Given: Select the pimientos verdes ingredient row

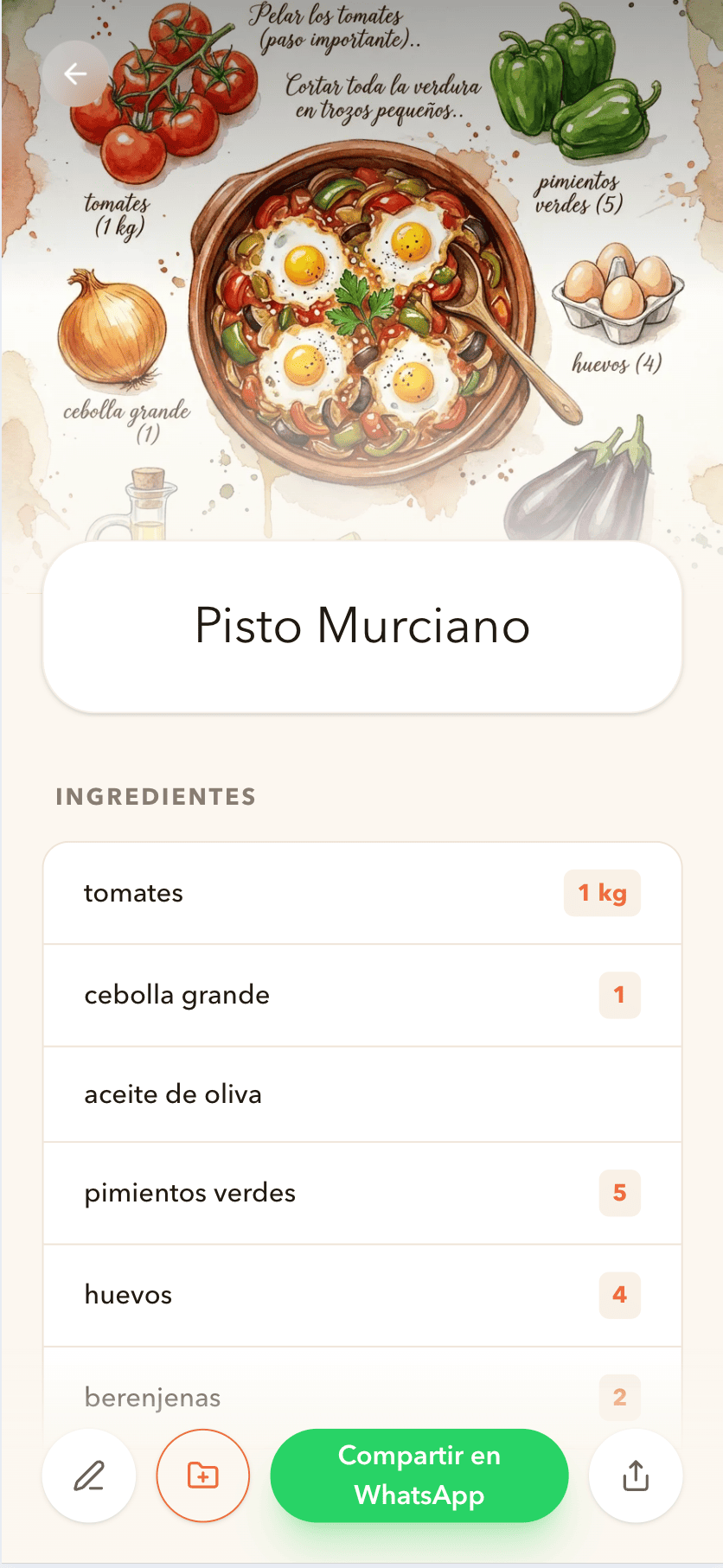Looking at the screenshot, I should pyautogui.click(x=259, y=1194).
